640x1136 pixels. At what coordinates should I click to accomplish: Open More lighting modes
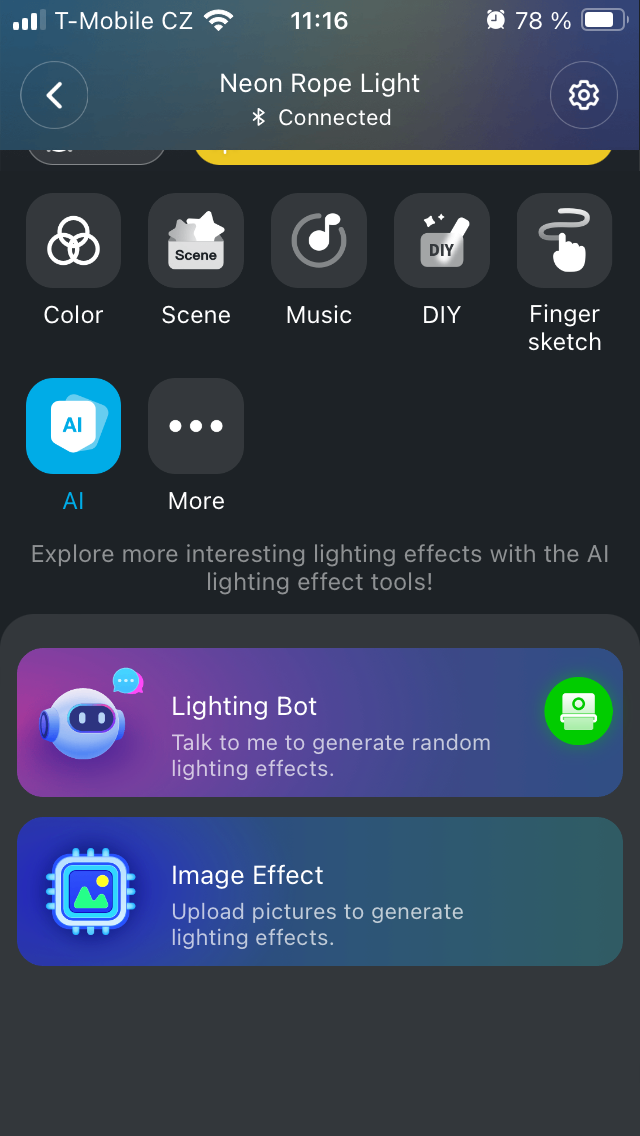point(196,426)
